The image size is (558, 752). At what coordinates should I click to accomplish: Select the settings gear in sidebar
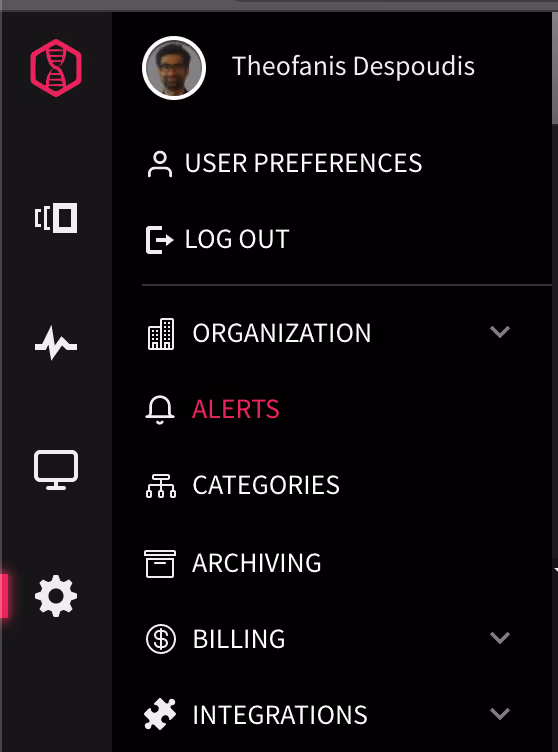coord(56,596)
